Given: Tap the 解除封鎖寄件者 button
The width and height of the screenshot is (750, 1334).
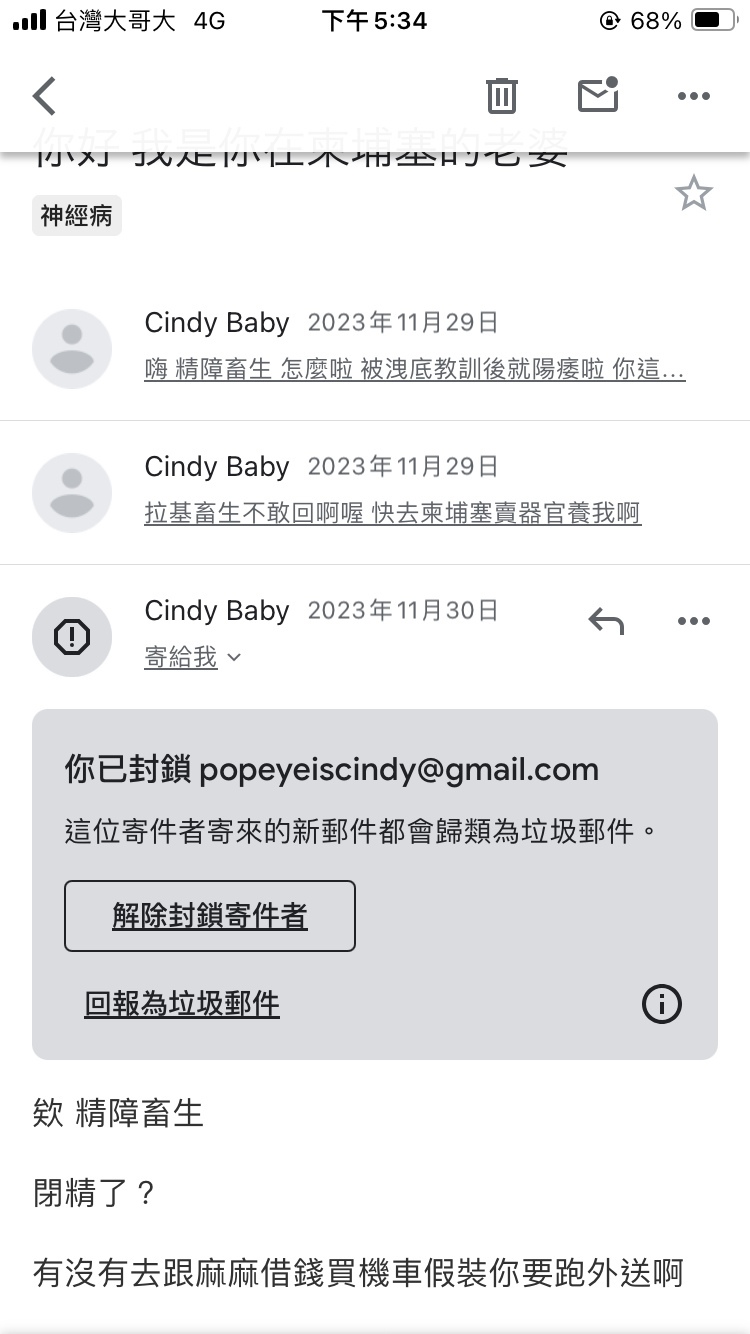Looking at the screenshot, I should tap(210, 916).
